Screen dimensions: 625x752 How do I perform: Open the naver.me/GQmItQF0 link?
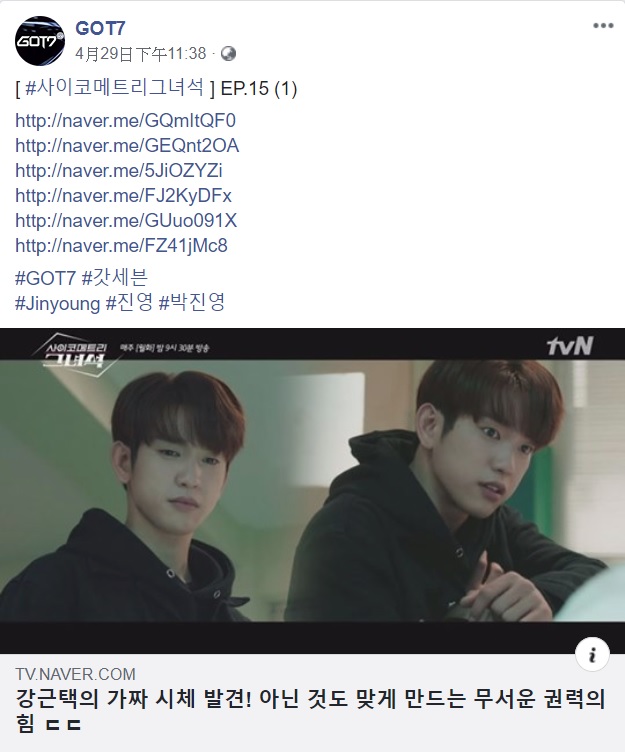coord(126,121)
